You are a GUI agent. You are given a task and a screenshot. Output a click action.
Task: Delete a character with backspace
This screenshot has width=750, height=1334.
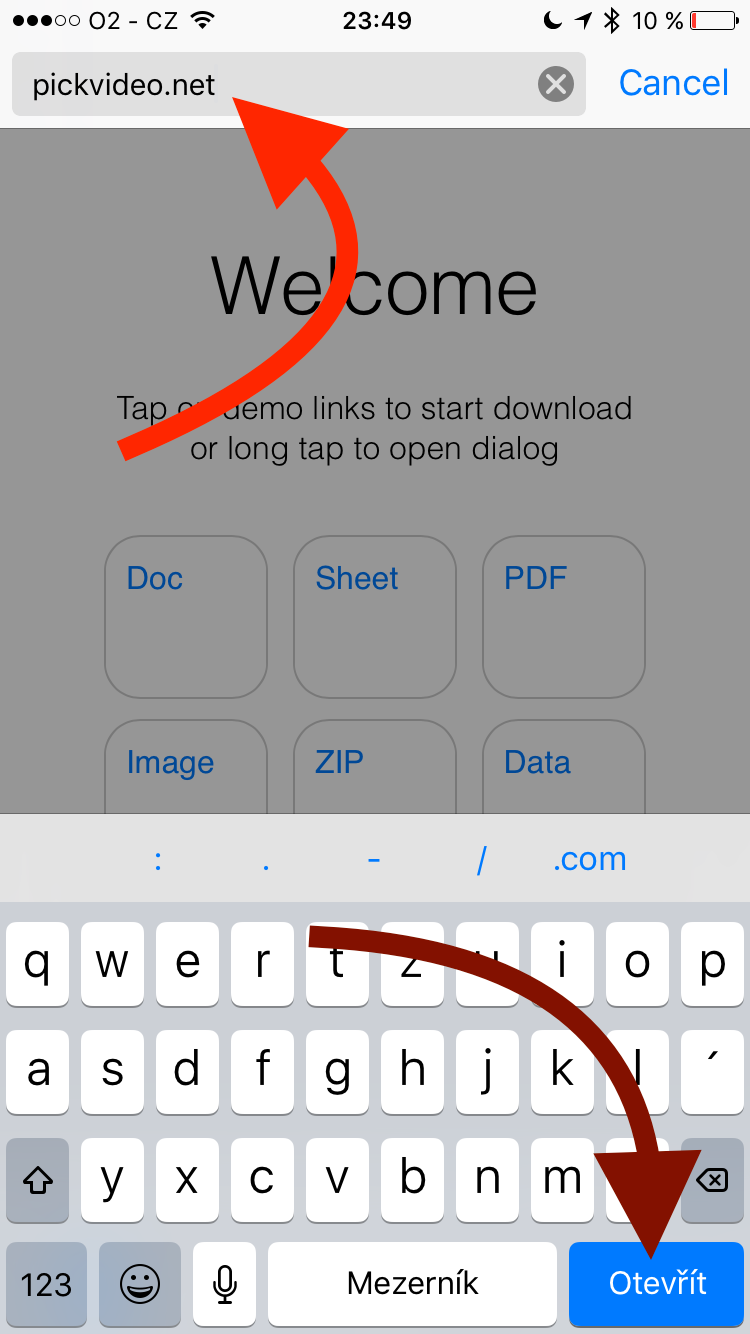point(711,1180)
